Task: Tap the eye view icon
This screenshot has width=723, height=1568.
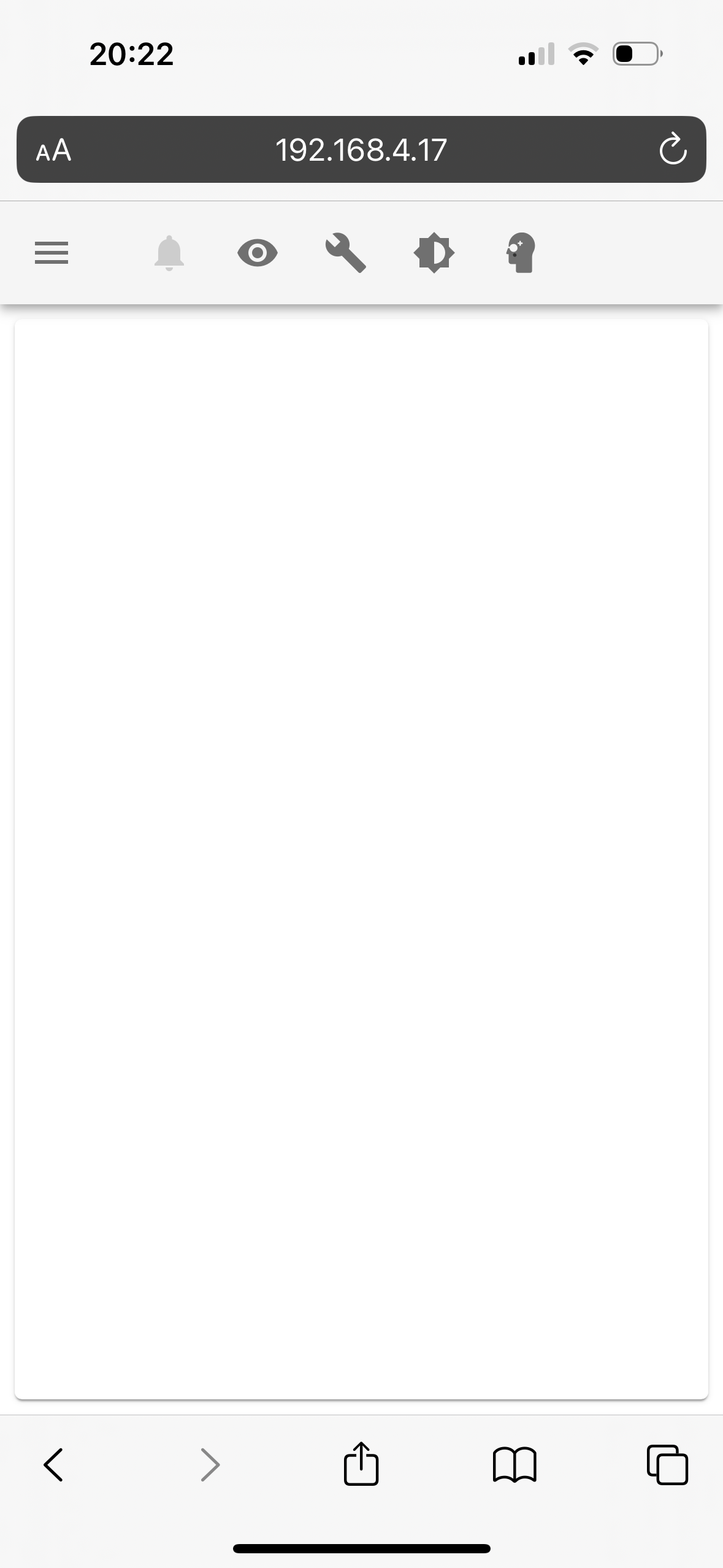Action: pyautogui.click(x=258, y=253)
